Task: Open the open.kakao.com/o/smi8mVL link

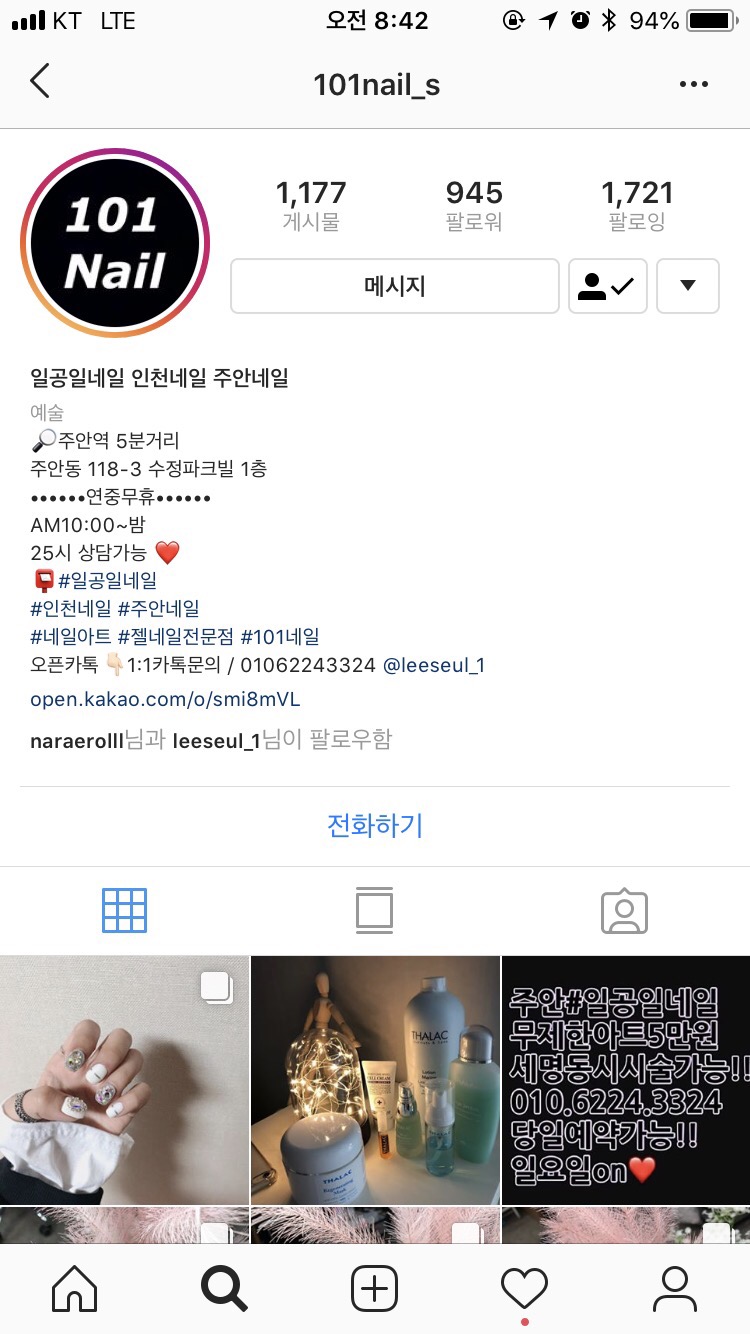Action: tap(165, 699)
